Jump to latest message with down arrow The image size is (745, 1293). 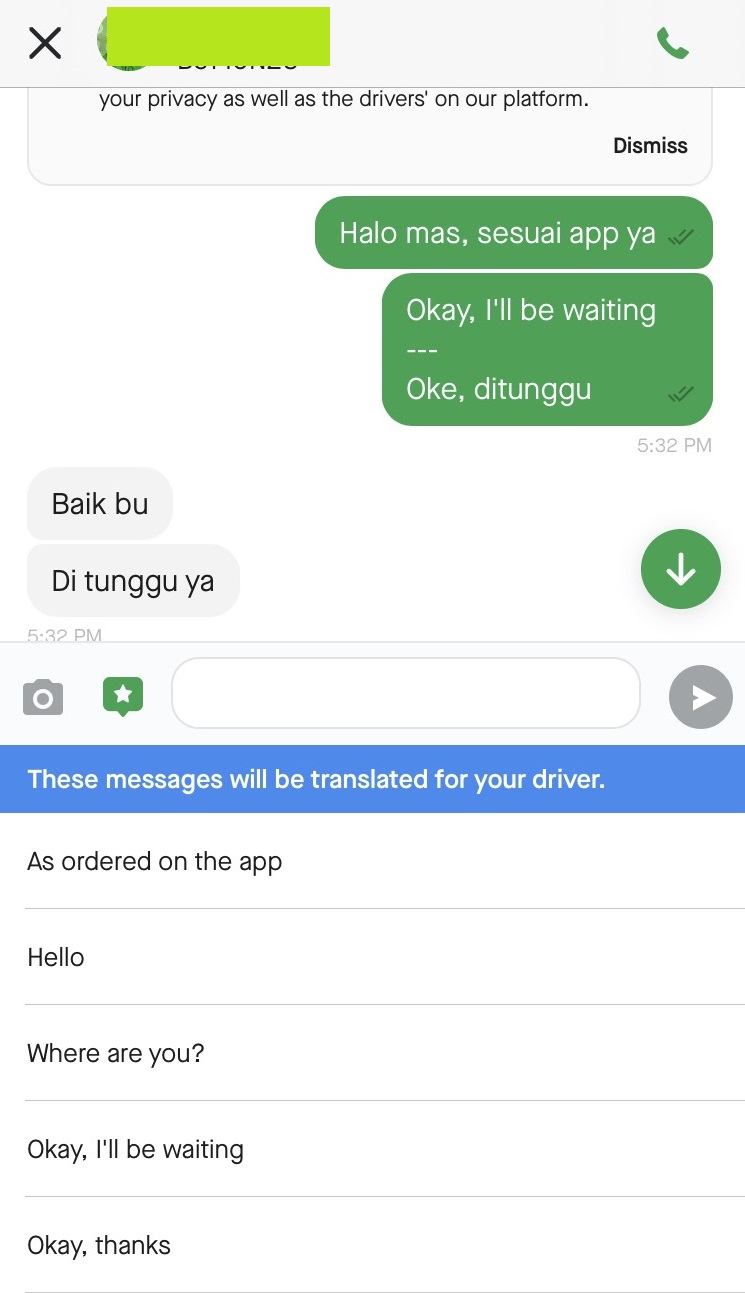point(681,569)
